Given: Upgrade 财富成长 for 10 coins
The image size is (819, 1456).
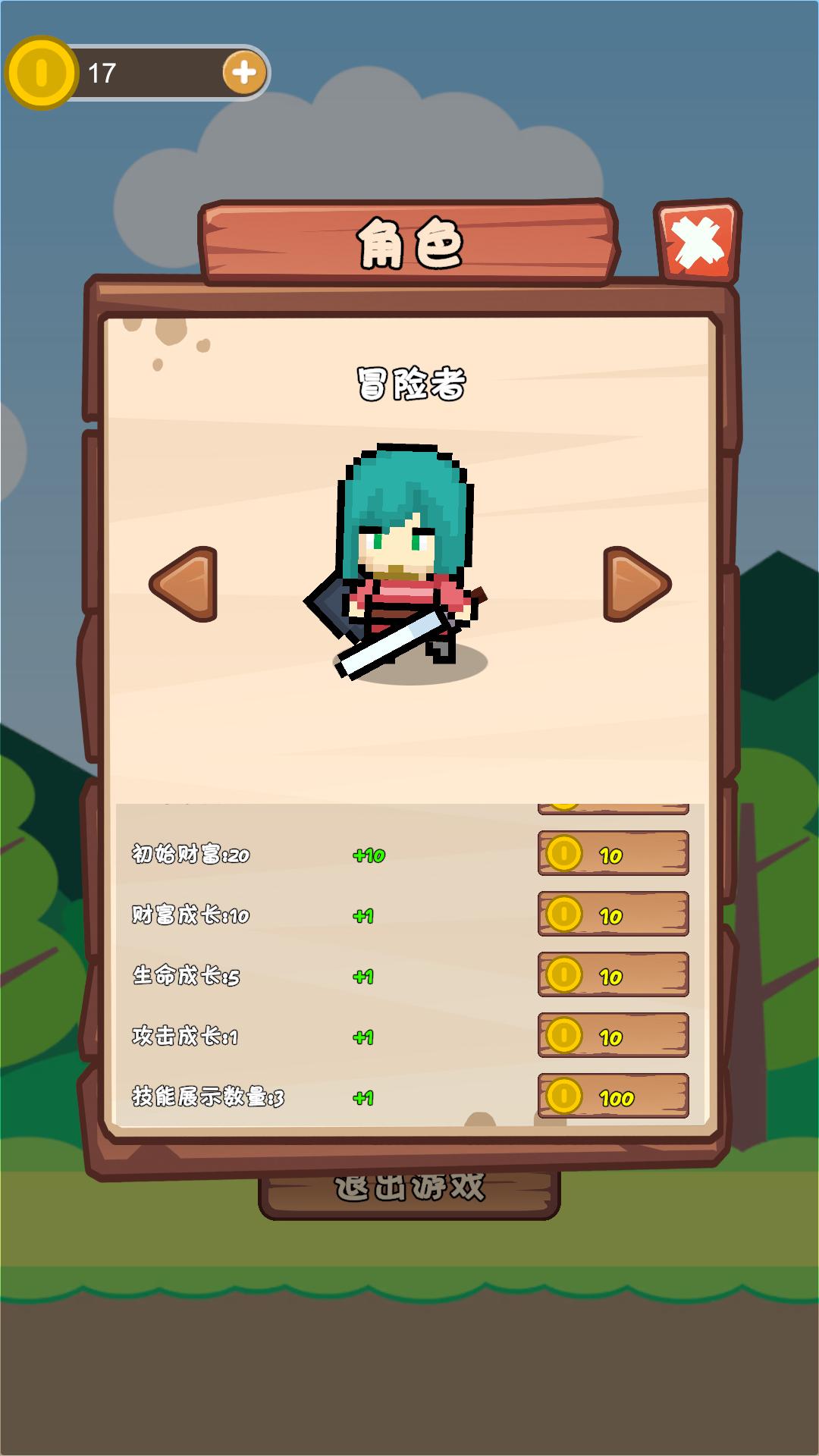Looking at the screenshot, I should click(613, 914).
